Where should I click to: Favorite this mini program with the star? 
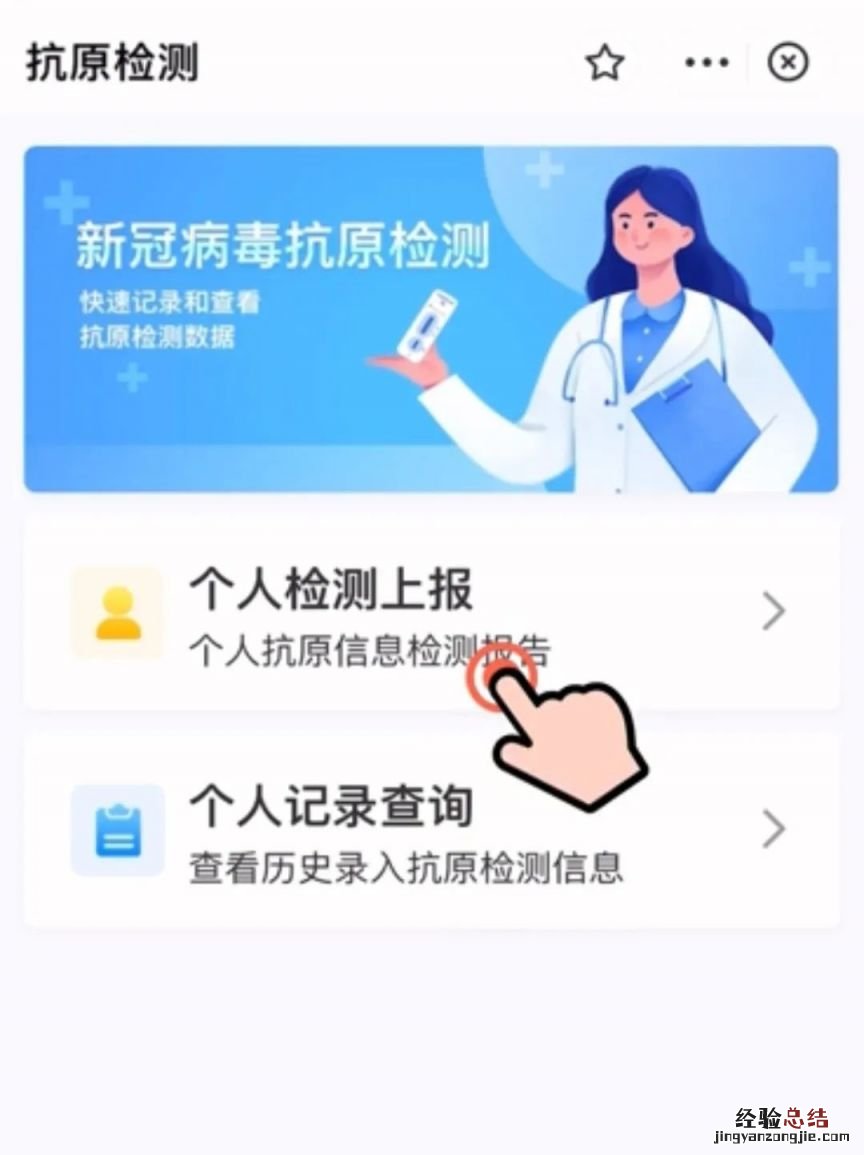click(605, 64)
